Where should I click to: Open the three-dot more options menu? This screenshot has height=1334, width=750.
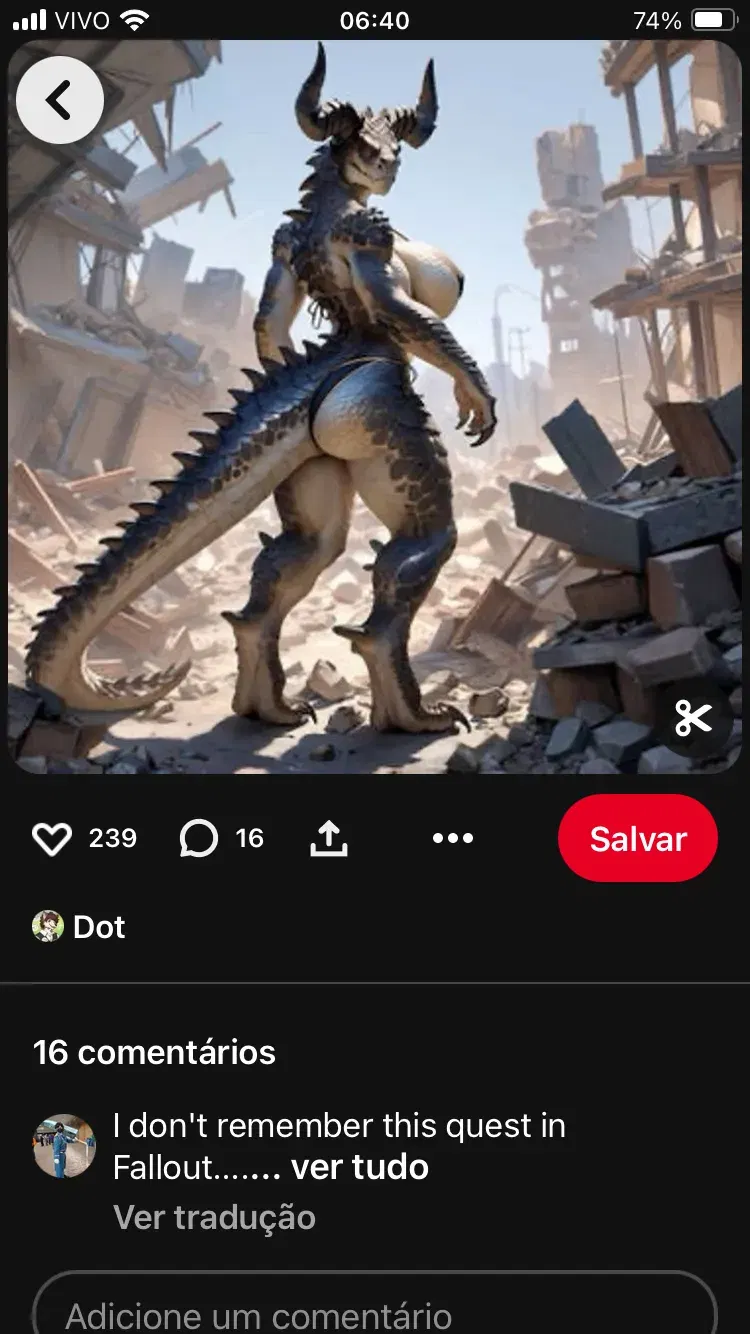(x=453, y=839)
